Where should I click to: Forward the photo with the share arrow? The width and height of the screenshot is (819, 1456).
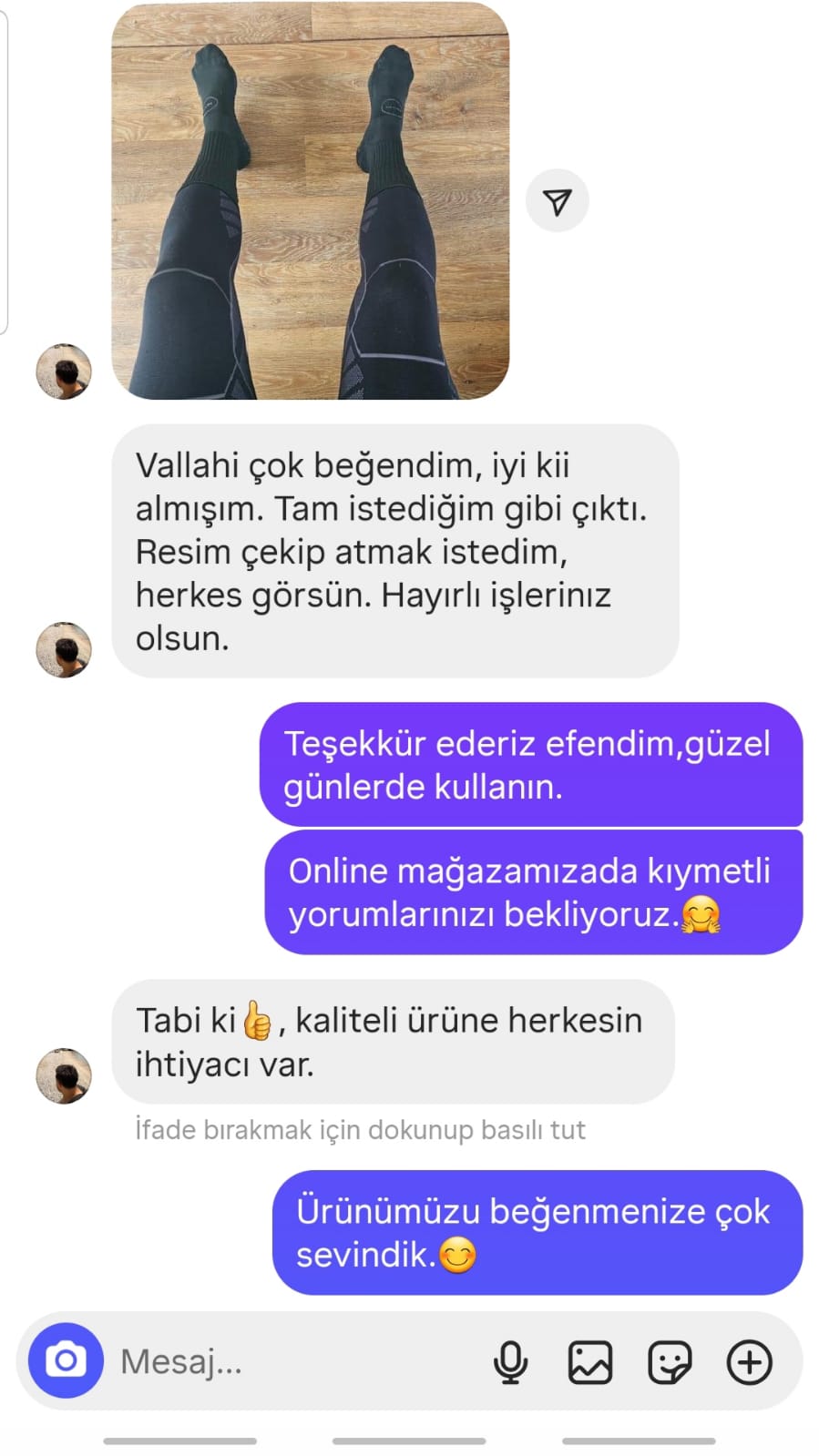[x=557, y=201]
